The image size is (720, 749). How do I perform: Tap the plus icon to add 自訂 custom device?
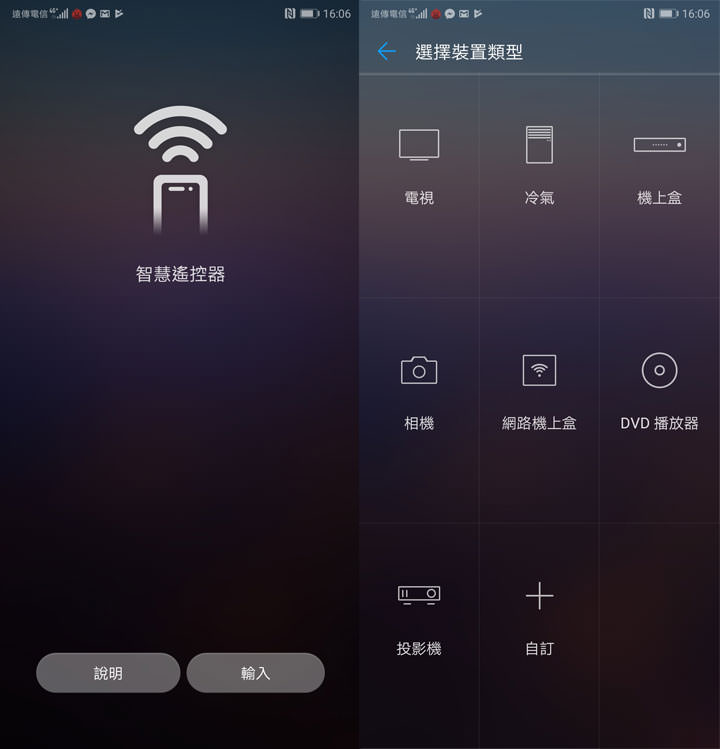[x=539, y=594]
